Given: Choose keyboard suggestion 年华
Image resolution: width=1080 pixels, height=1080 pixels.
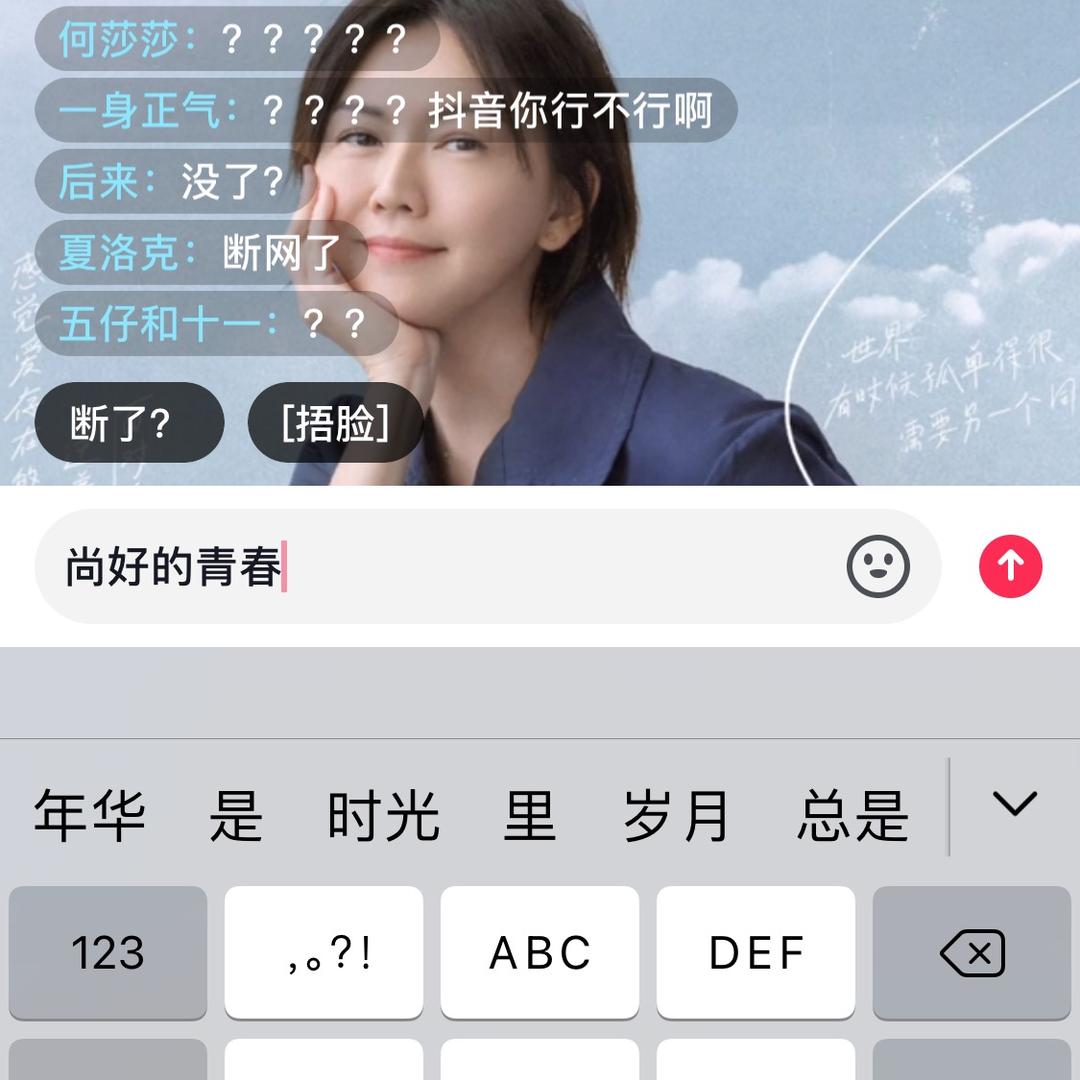Looking at the screenshot, I should pos(90,814).
